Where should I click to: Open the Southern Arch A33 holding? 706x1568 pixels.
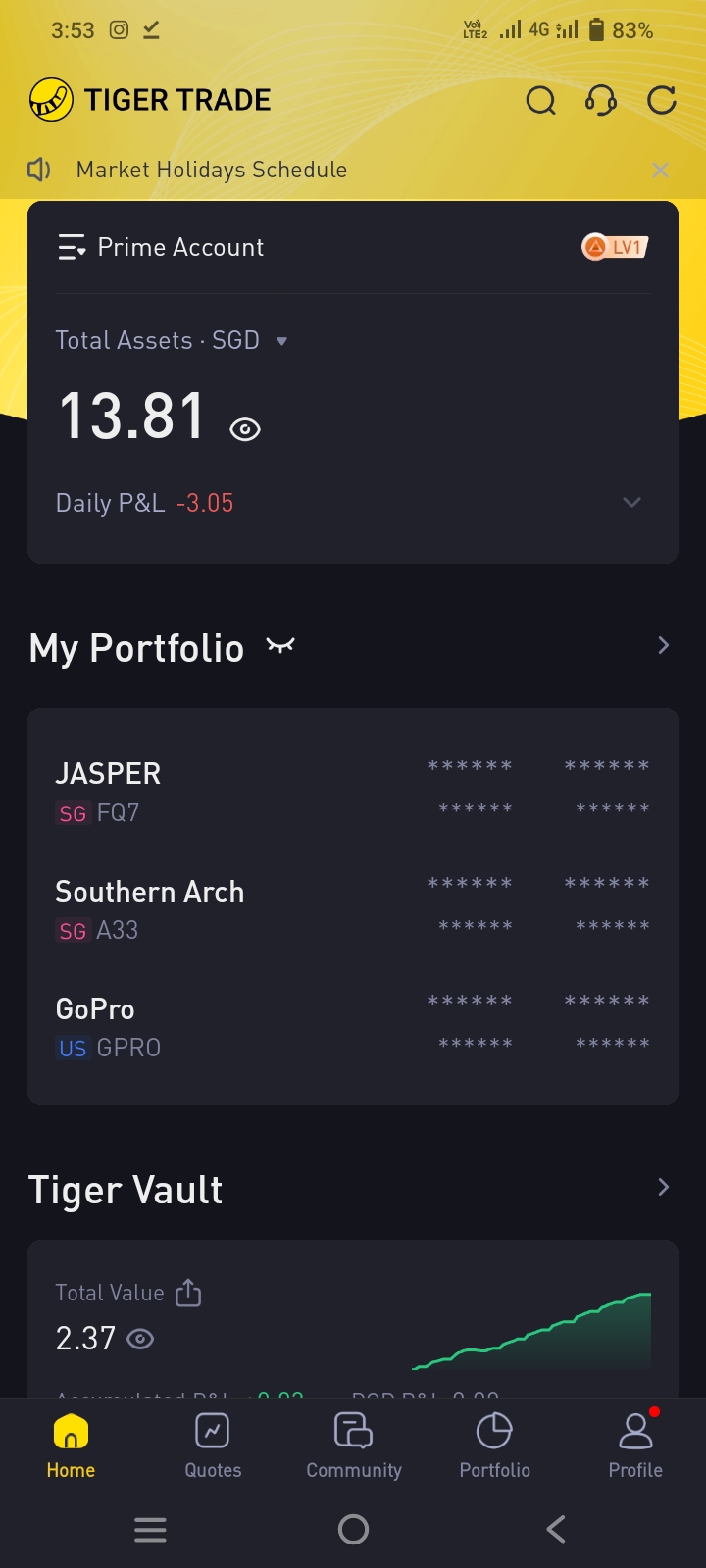(149, 908)
